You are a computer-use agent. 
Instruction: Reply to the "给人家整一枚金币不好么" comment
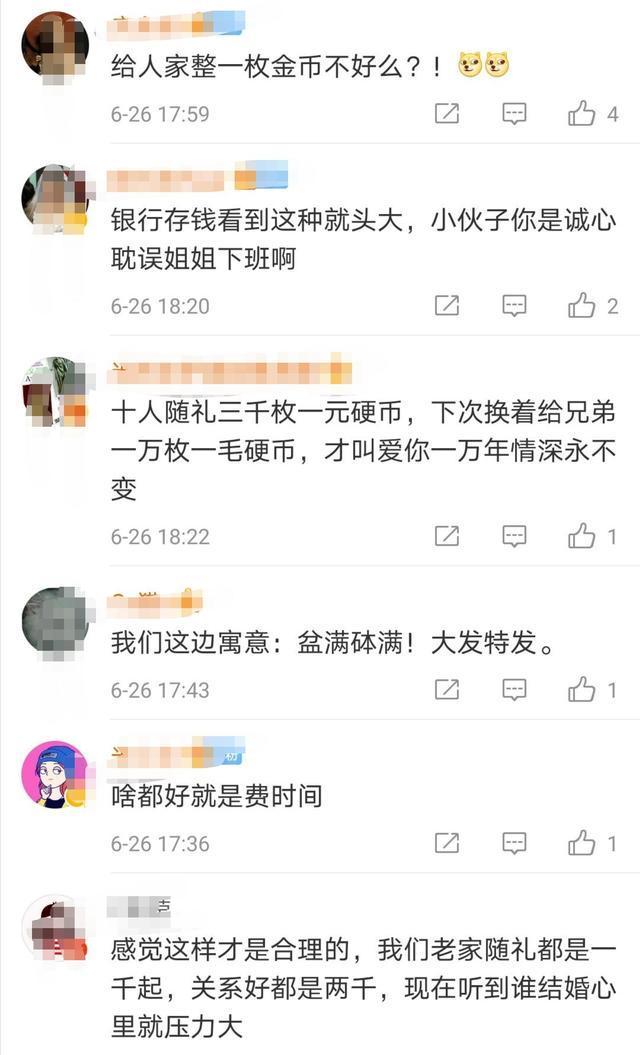pyautogui.click(x=514, y=114)
